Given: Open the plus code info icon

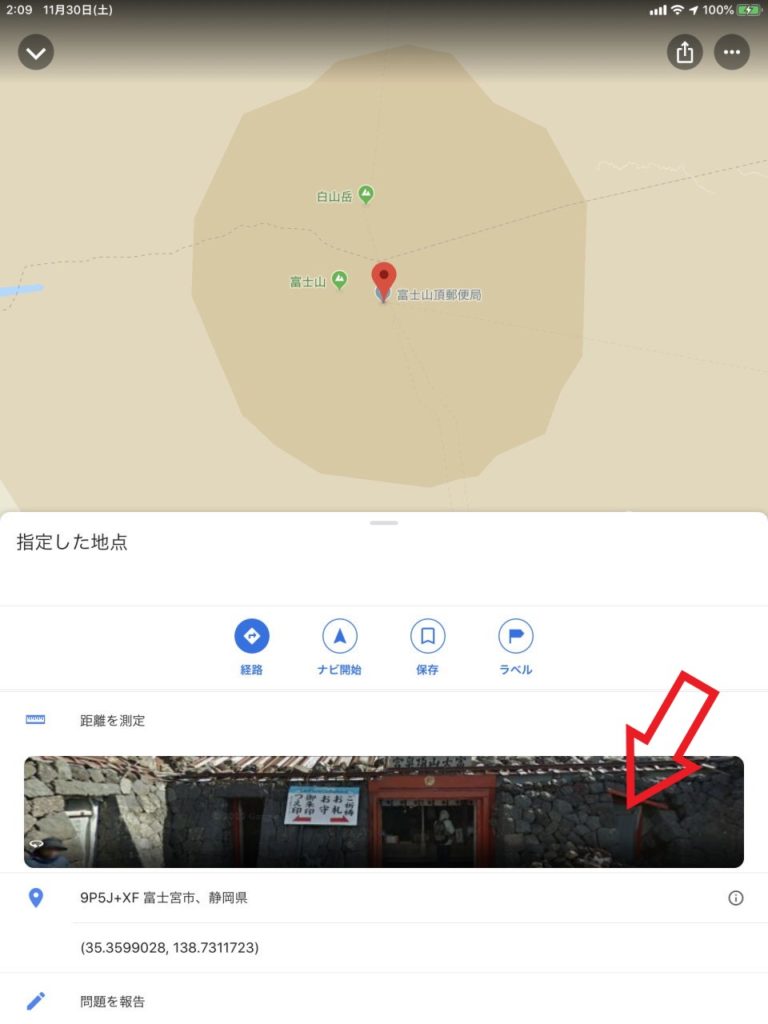Looking at the screenshot, I should click(736, 898).
